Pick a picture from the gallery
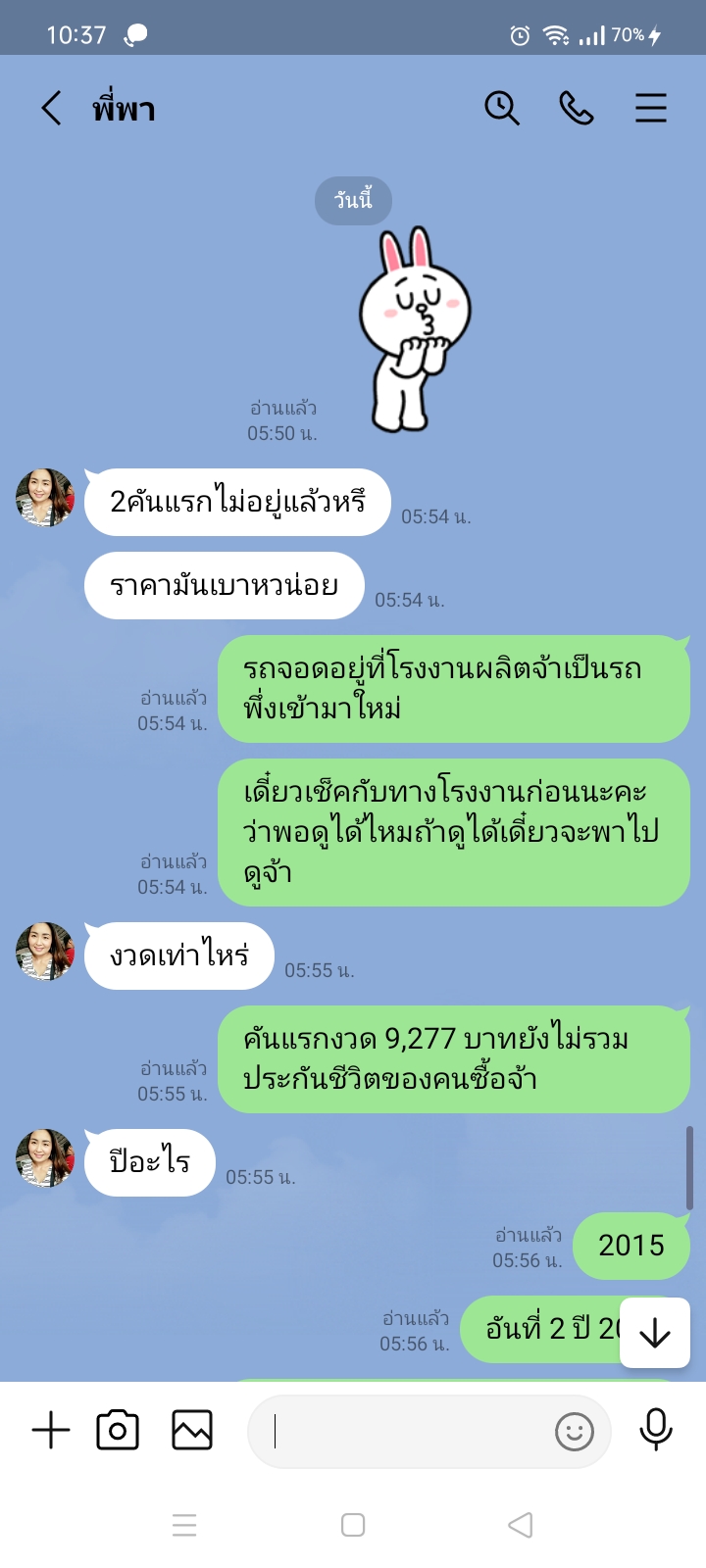This screenshot has width=706, height=1568. pyautogui.click(x=192, y=1431)
